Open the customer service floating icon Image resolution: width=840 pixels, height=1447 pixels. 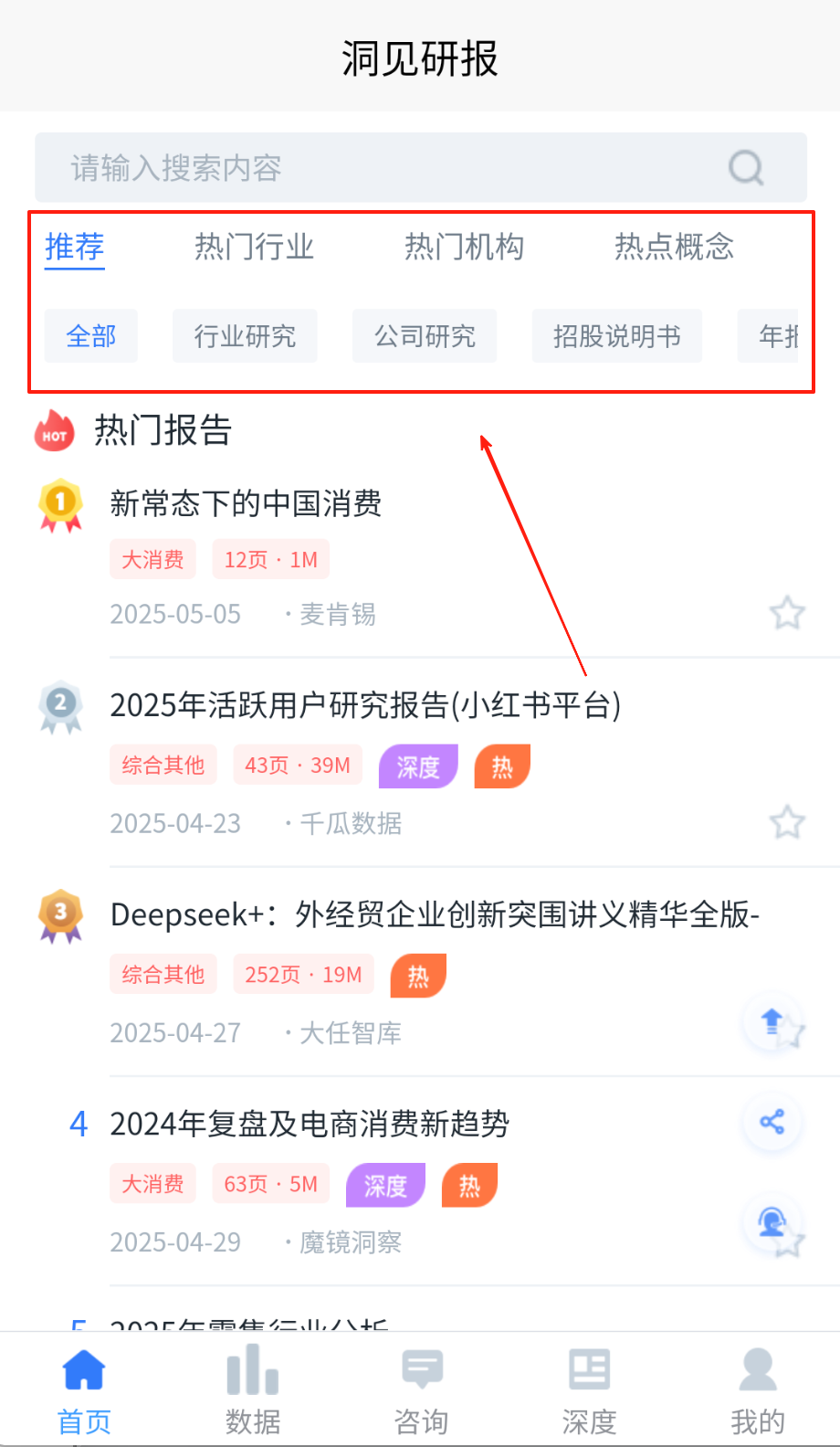(772, 1221)
